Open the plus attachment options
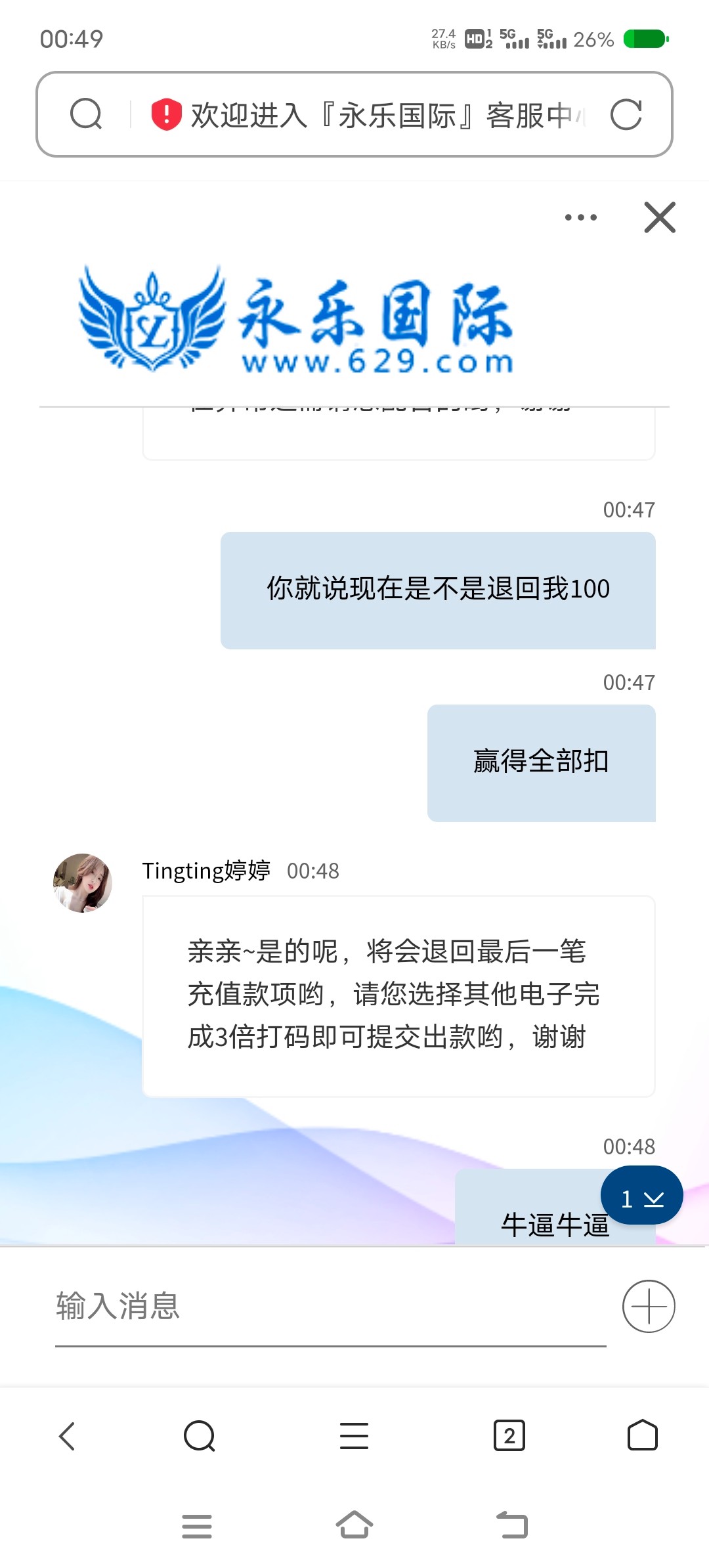 click(649, 1305)
